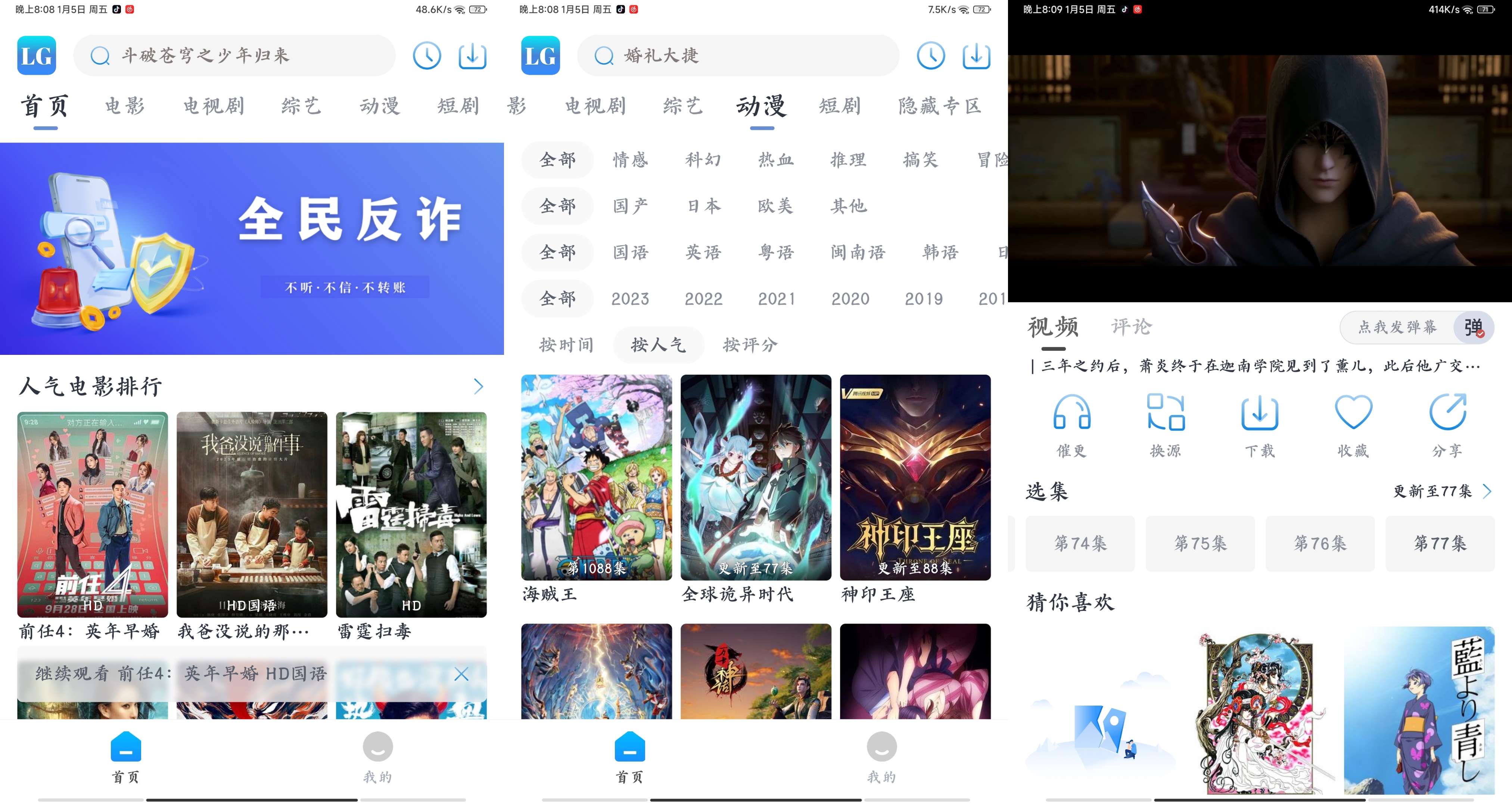1512x806 pixels.
Task: Dismiss the 继续观看 banner
Action: click(461, 674)
